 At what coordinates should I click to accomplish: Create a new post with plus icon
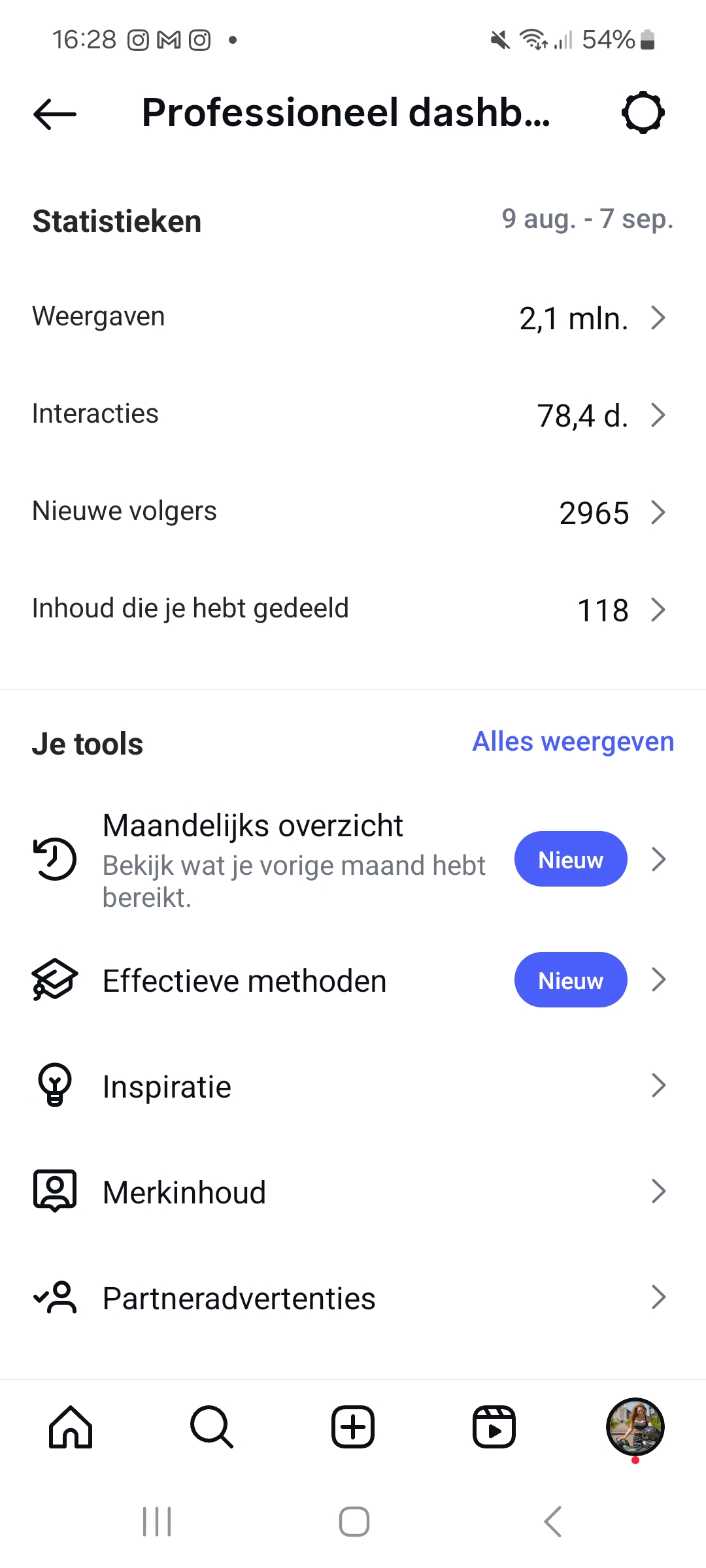click(x=353, y=1428)
